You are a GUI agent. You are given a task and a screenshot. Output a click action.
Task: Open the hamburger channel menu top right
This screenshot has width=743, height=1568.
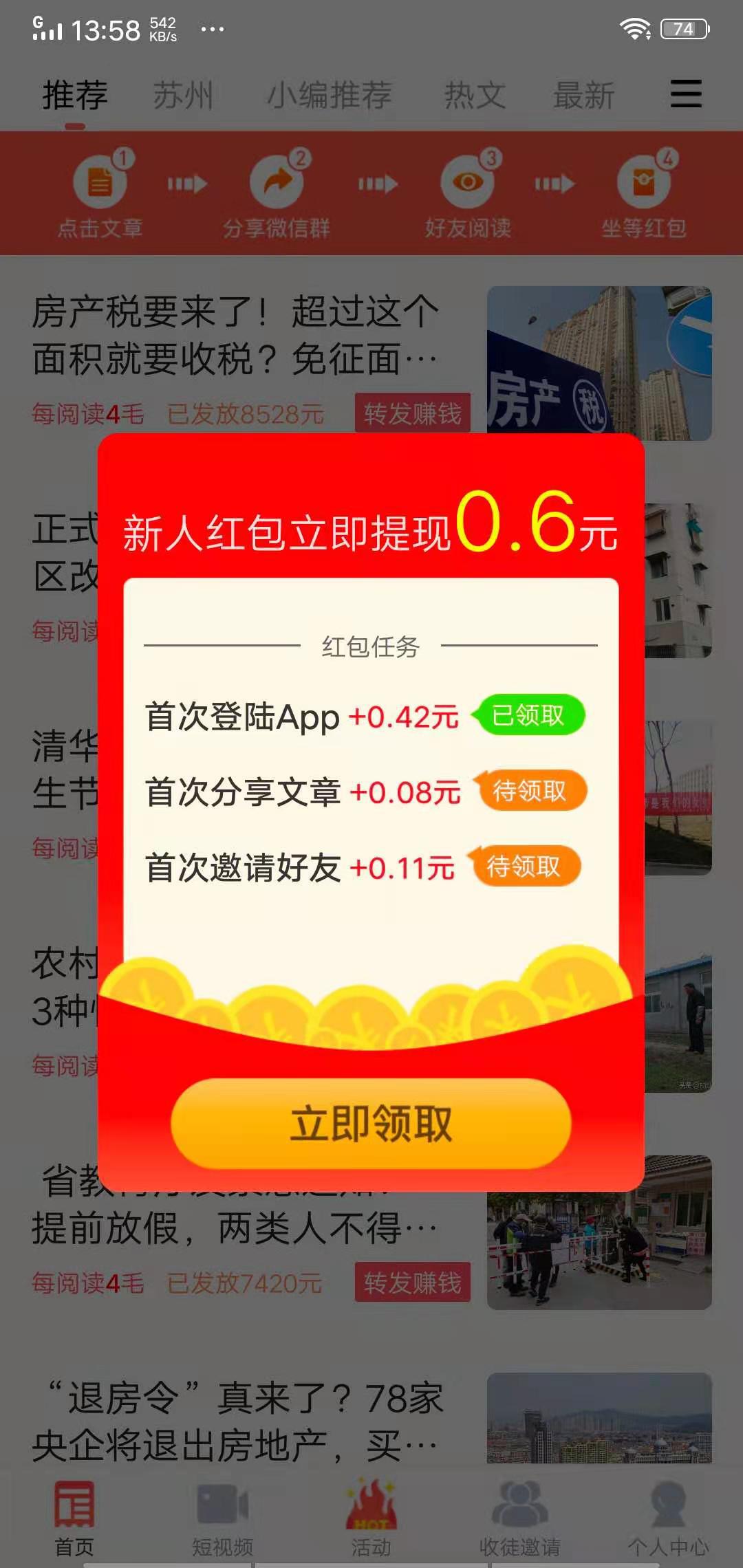tap(685, 95)
